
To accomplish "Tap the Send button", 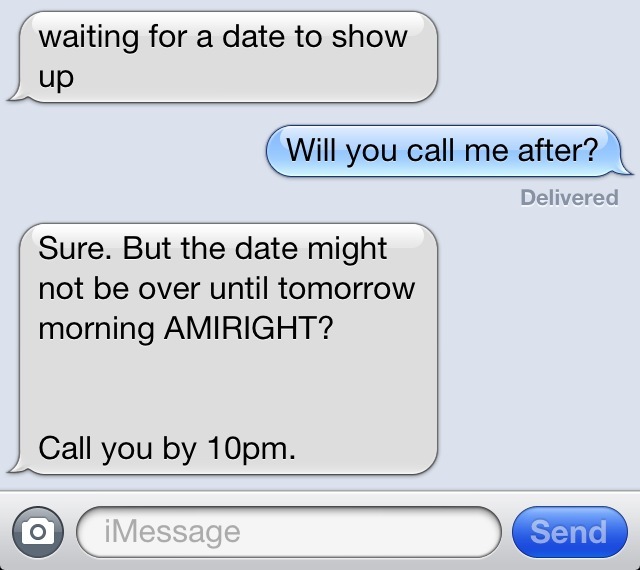I will coord(568,532).
